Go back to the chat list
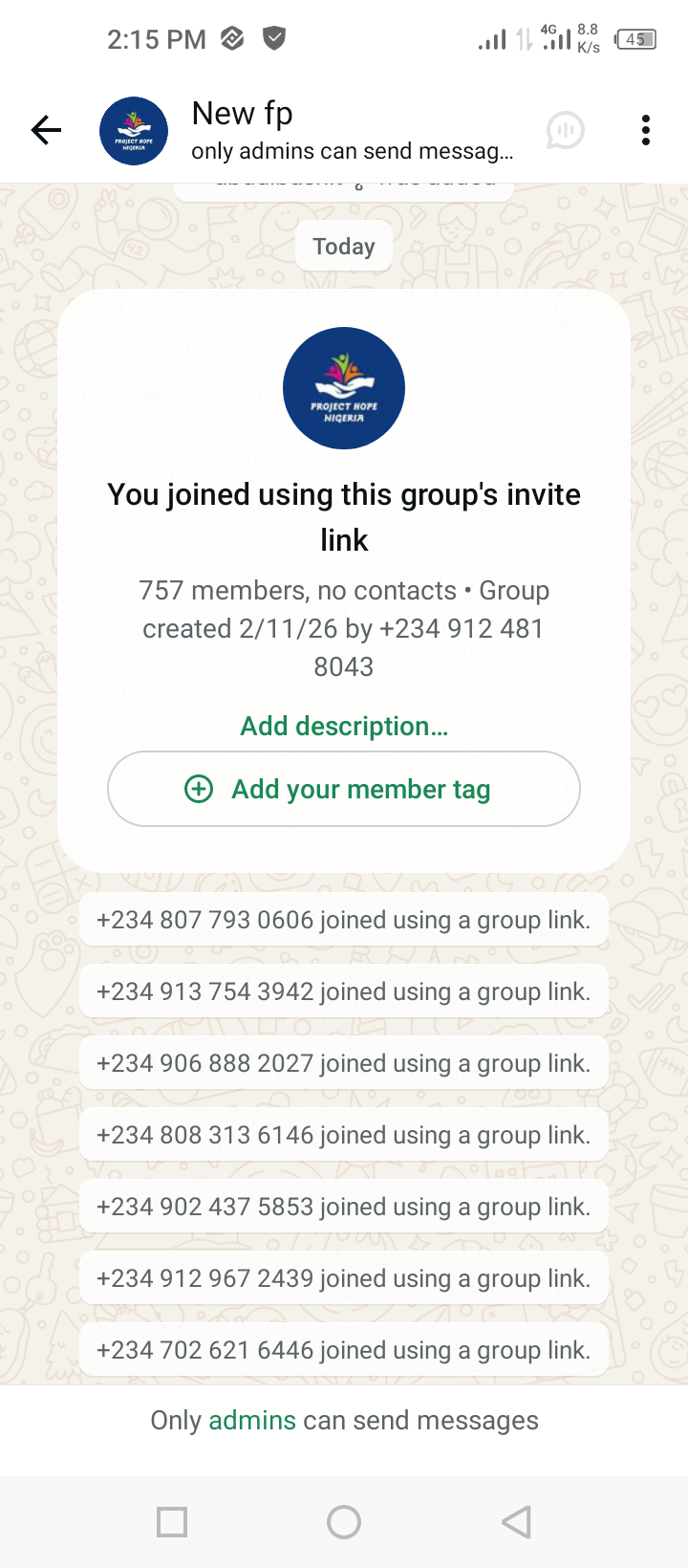688x1568 pixels. [46, 130]
